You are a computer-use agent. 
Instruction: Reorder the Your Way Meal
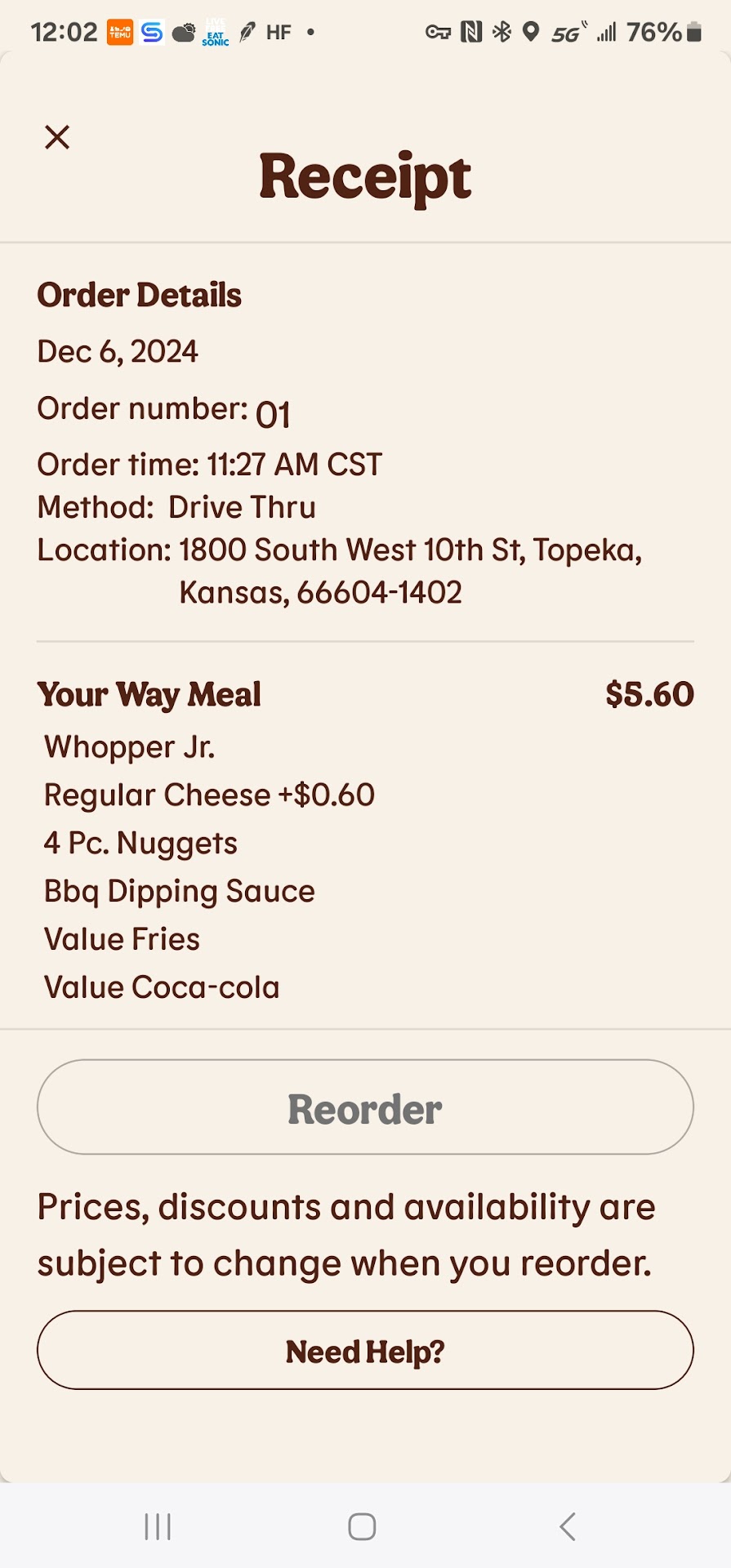[365, 1107]
